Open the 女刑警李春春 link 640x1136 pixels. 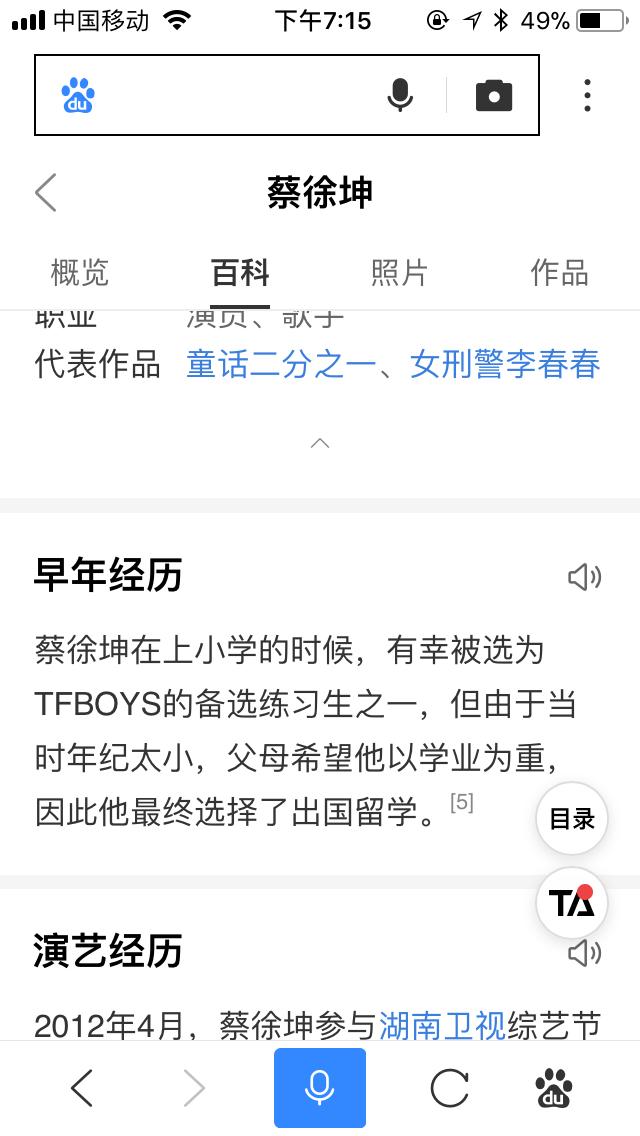[505, 364]
